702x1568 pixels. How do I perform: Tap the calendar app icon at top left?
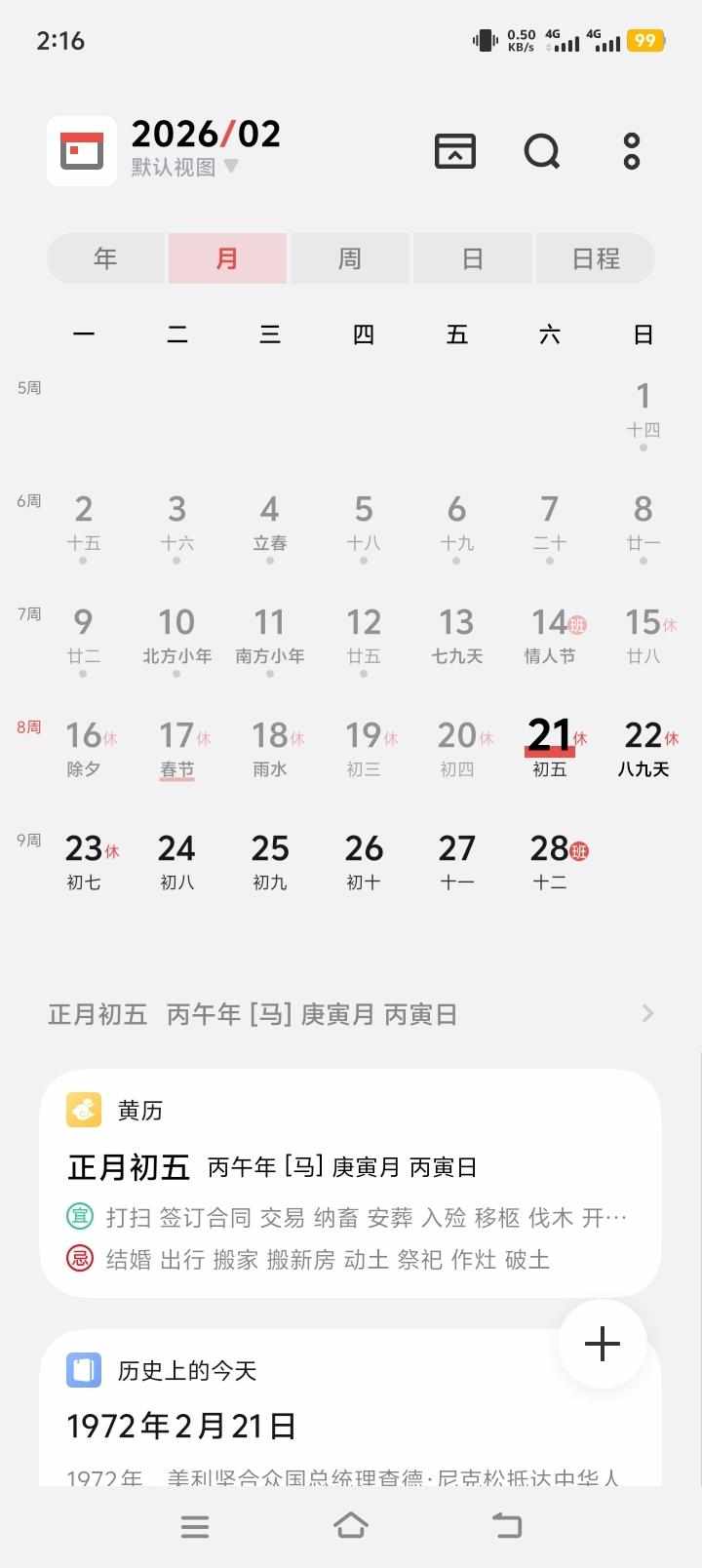82,151
